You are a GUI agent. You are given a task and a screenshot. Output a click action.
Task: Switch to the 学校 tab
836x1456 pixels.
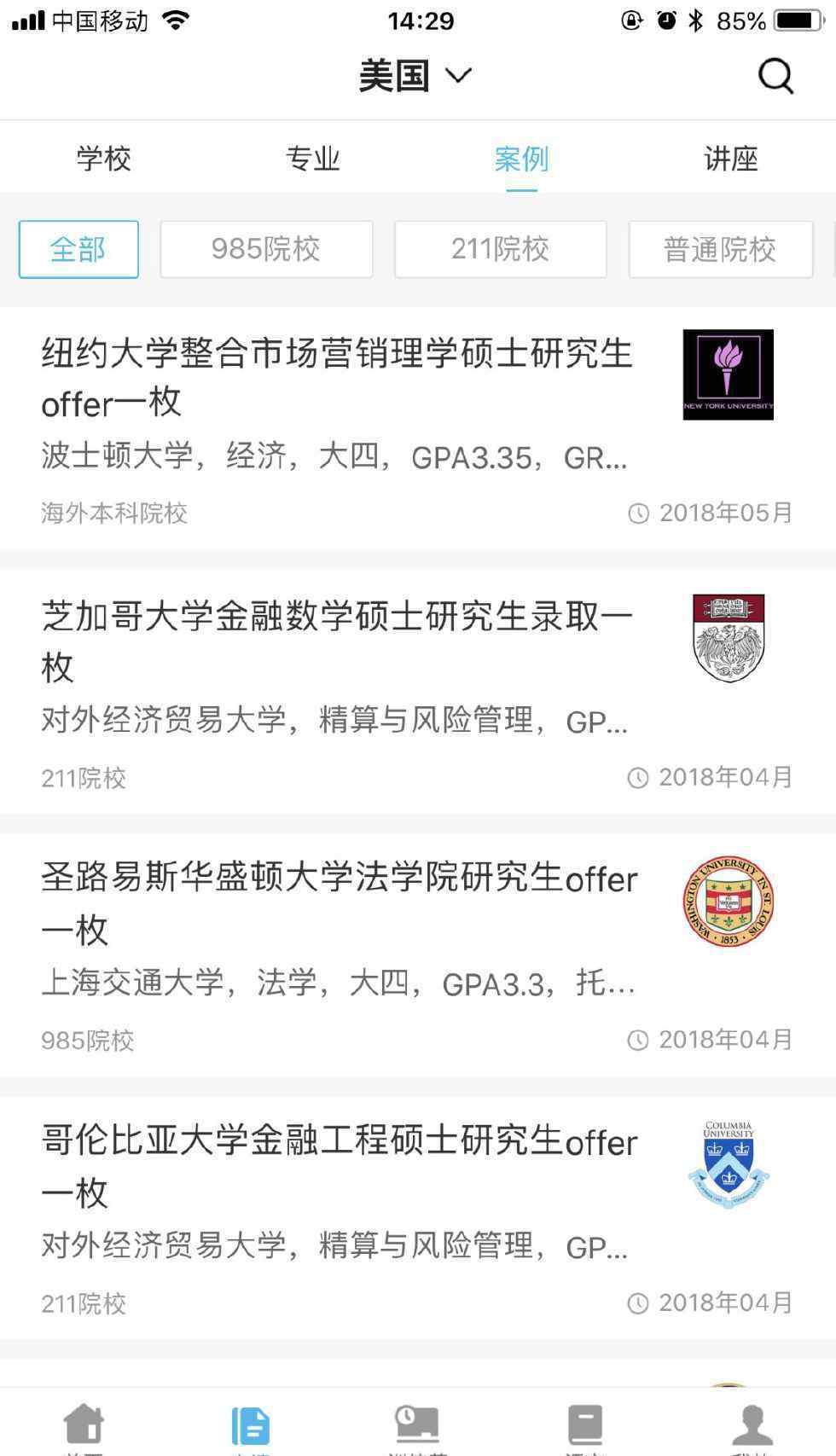[x=104, y=159]
